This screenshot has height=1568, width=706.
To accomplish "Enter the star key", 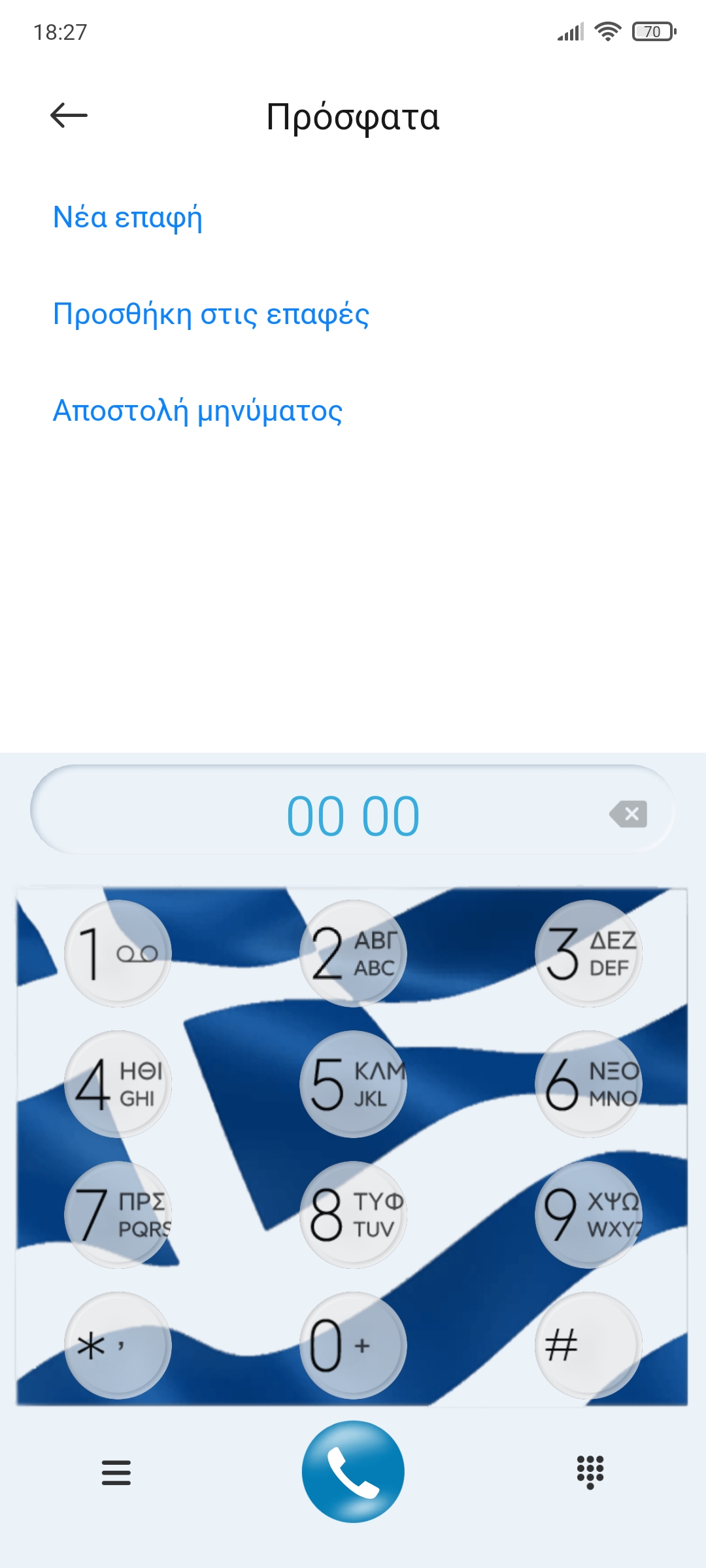I will 118,1346.
